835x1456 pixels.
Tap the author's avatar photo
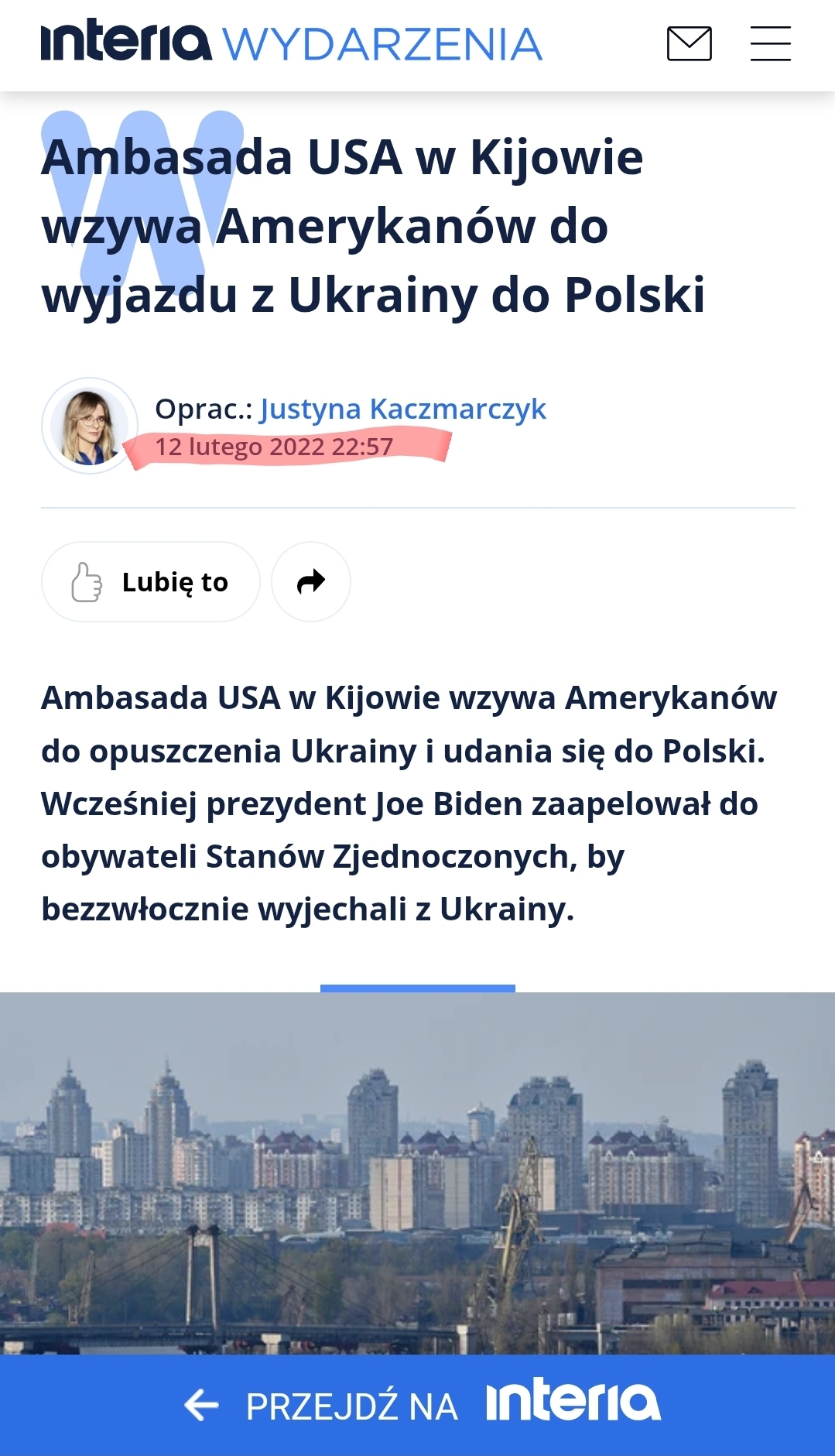[90, 426]
